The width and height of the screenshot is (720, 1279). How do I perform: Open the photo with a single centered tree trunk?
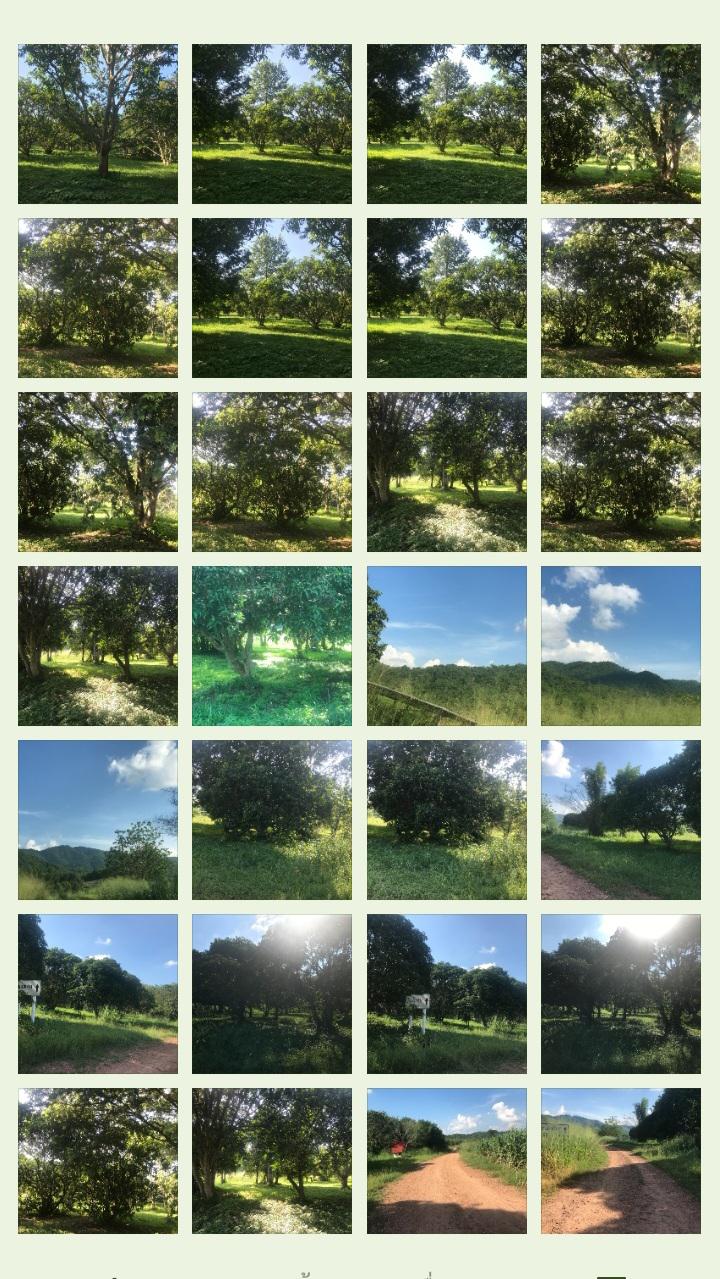tap(98, 124)
